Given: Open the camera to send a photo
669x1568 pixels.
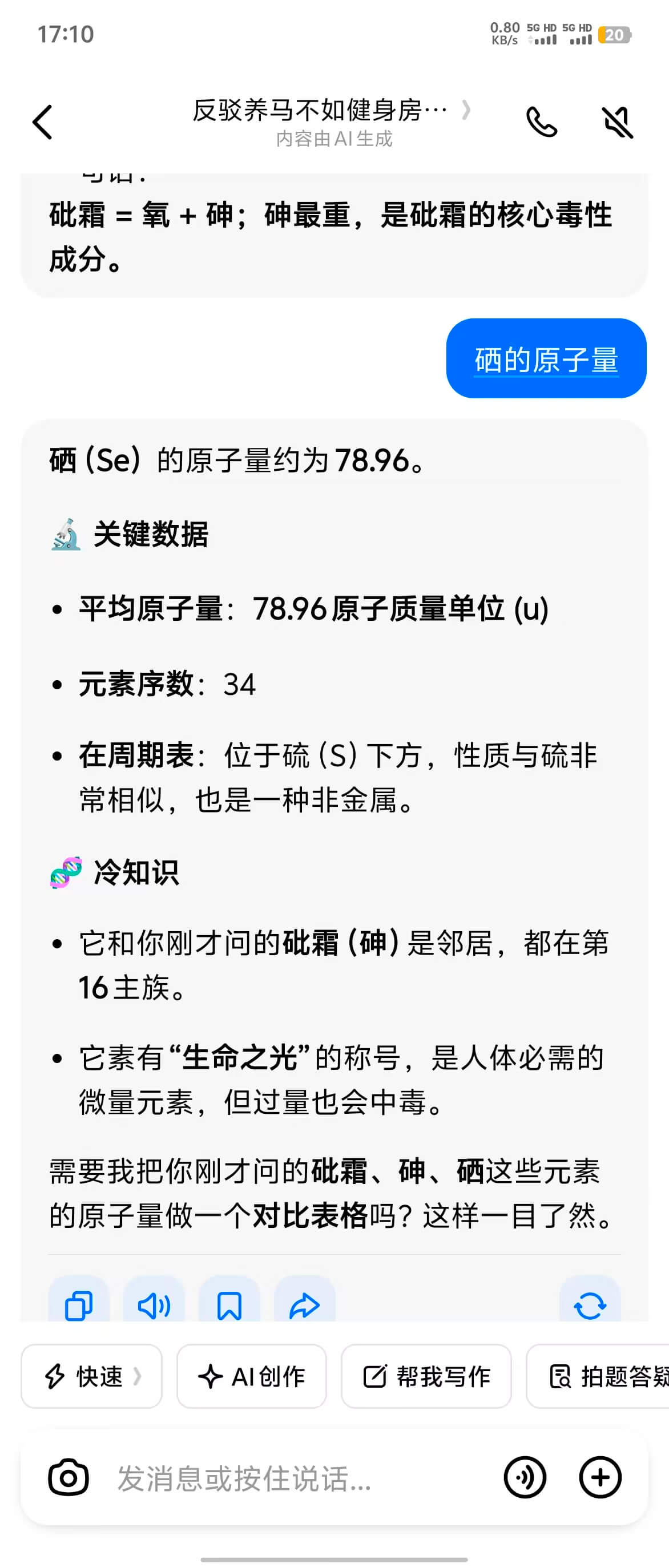Looking at the screenshot, I should point(68,1477).
